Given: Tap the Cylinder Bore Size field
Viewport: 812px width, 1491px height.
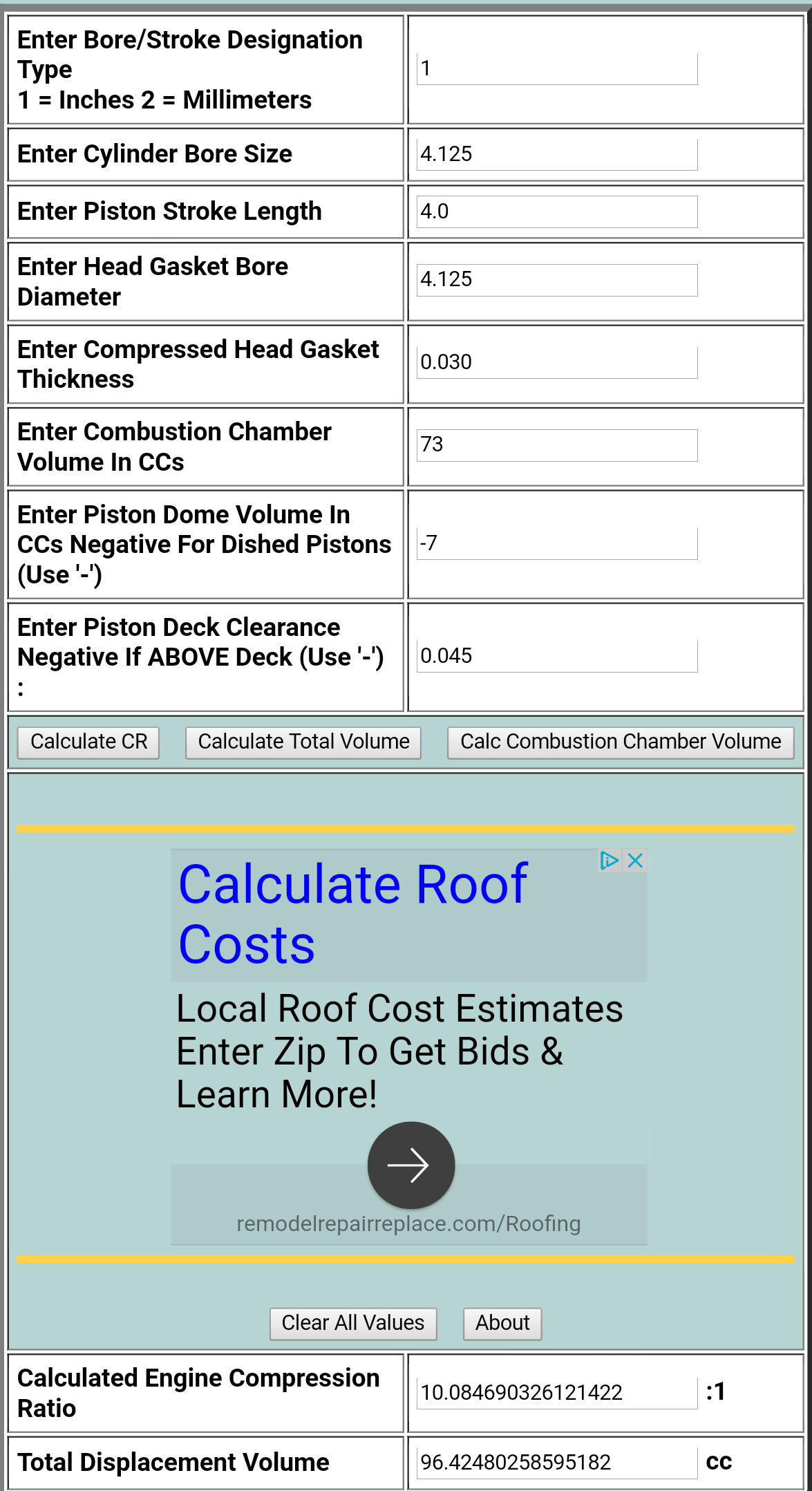Looking at the screenshot, I should point(557,154).
